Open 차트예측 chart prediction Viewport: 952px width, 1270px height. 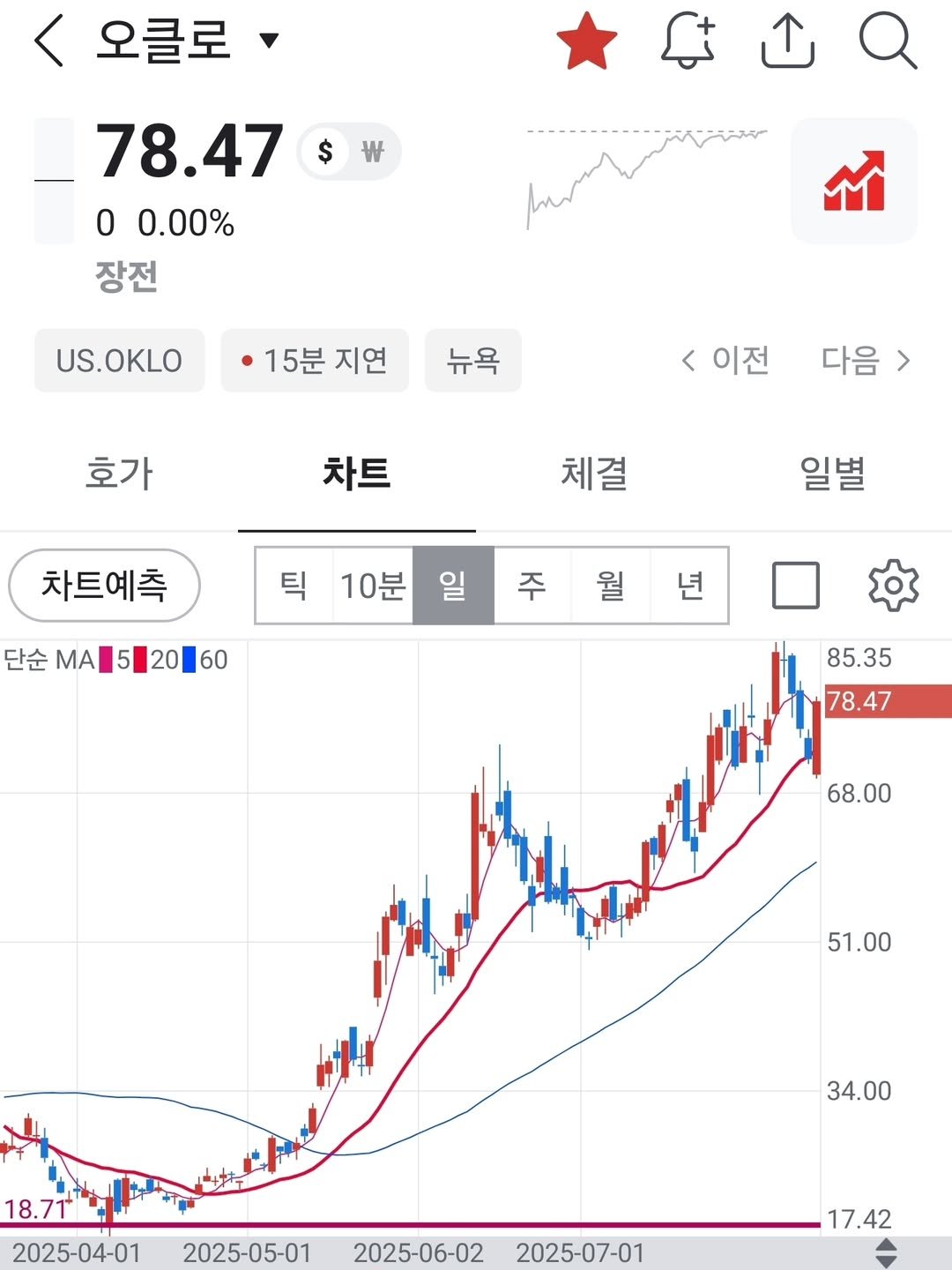coord(104,585)
